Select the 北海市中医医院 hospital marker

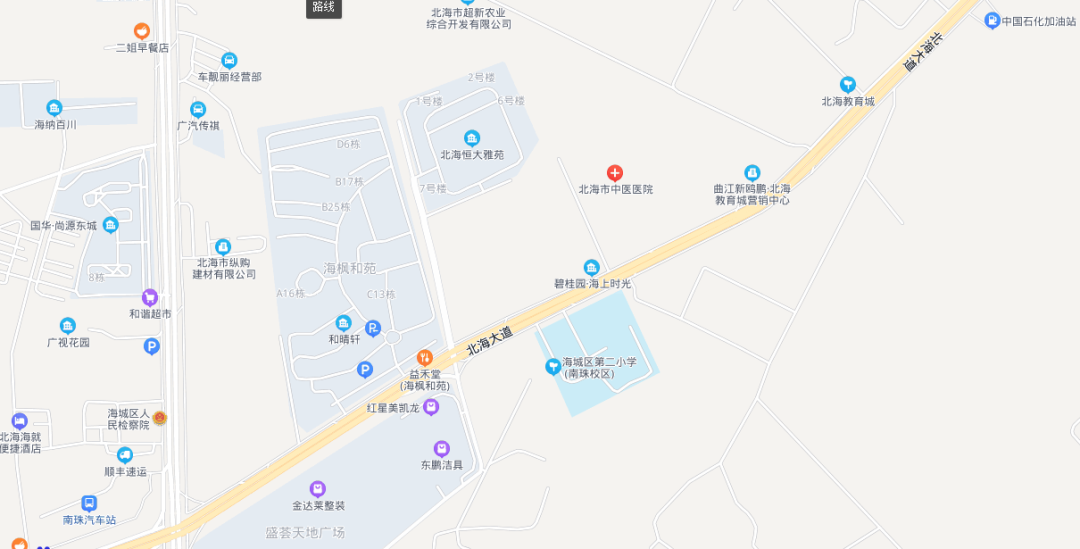pyautogui.click(x=615, y=174)
